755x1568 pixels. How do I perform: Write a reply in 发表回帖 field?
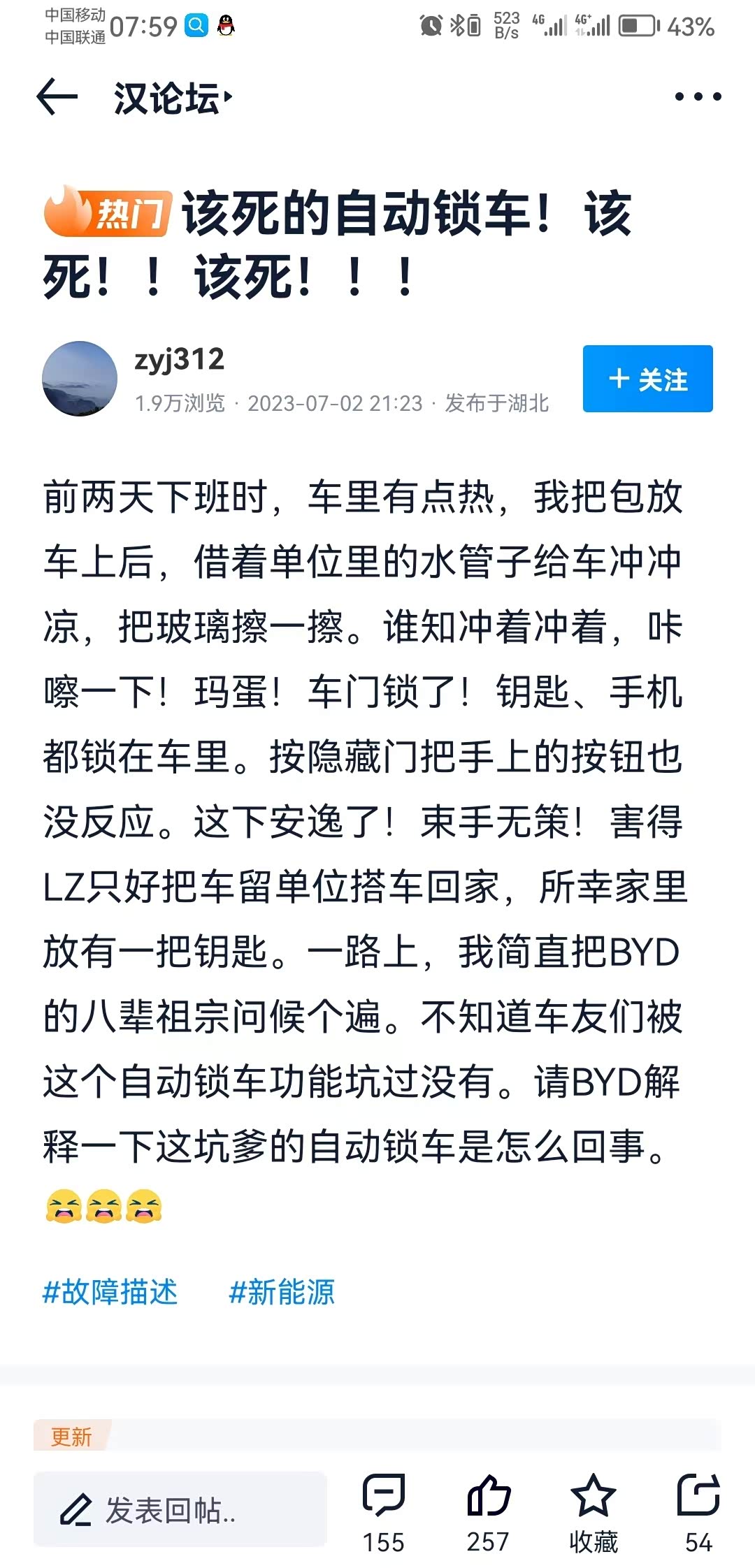[x=180, y=1509]
